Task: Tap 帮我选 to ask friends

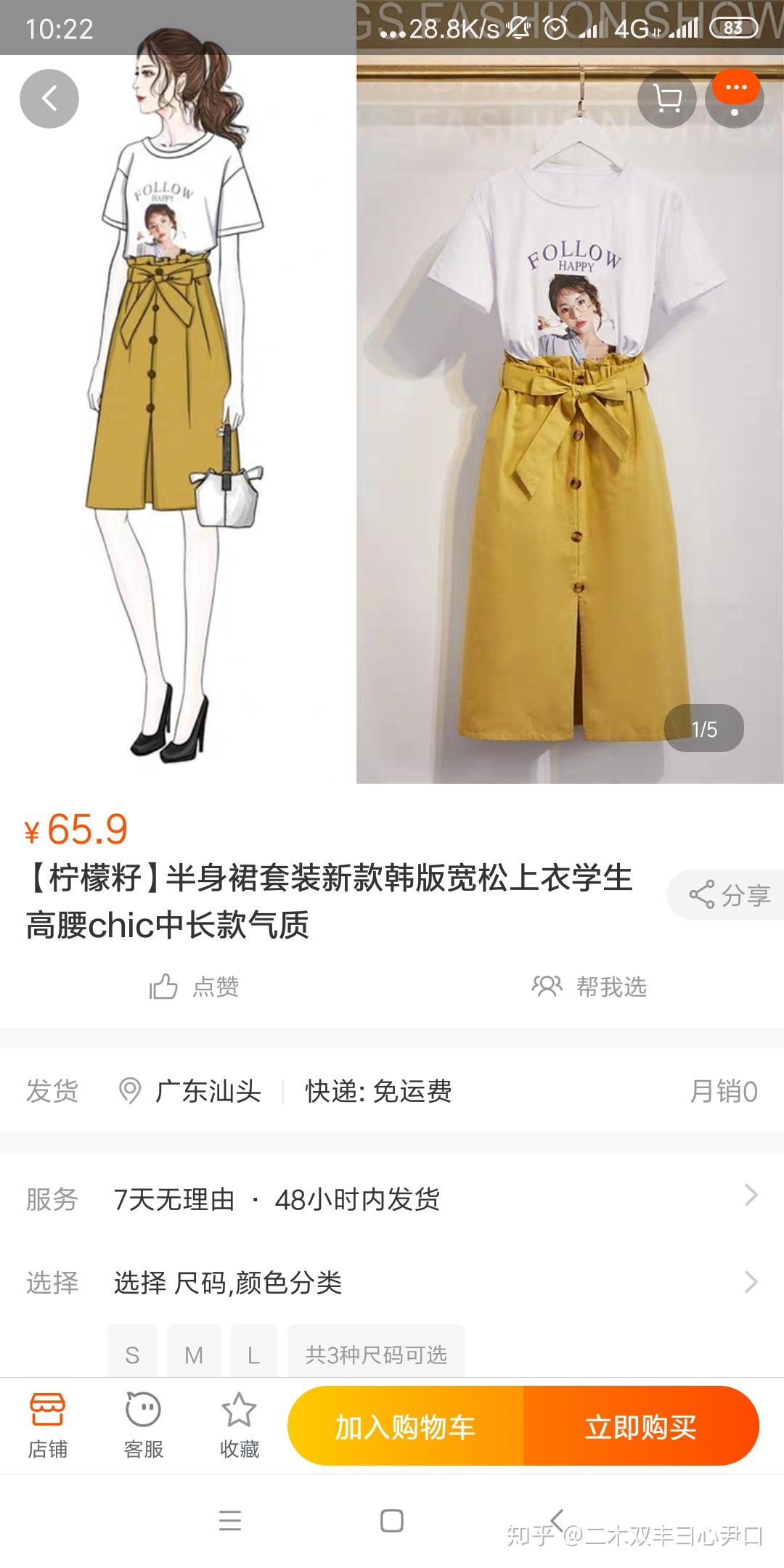Action: (589, 987)
